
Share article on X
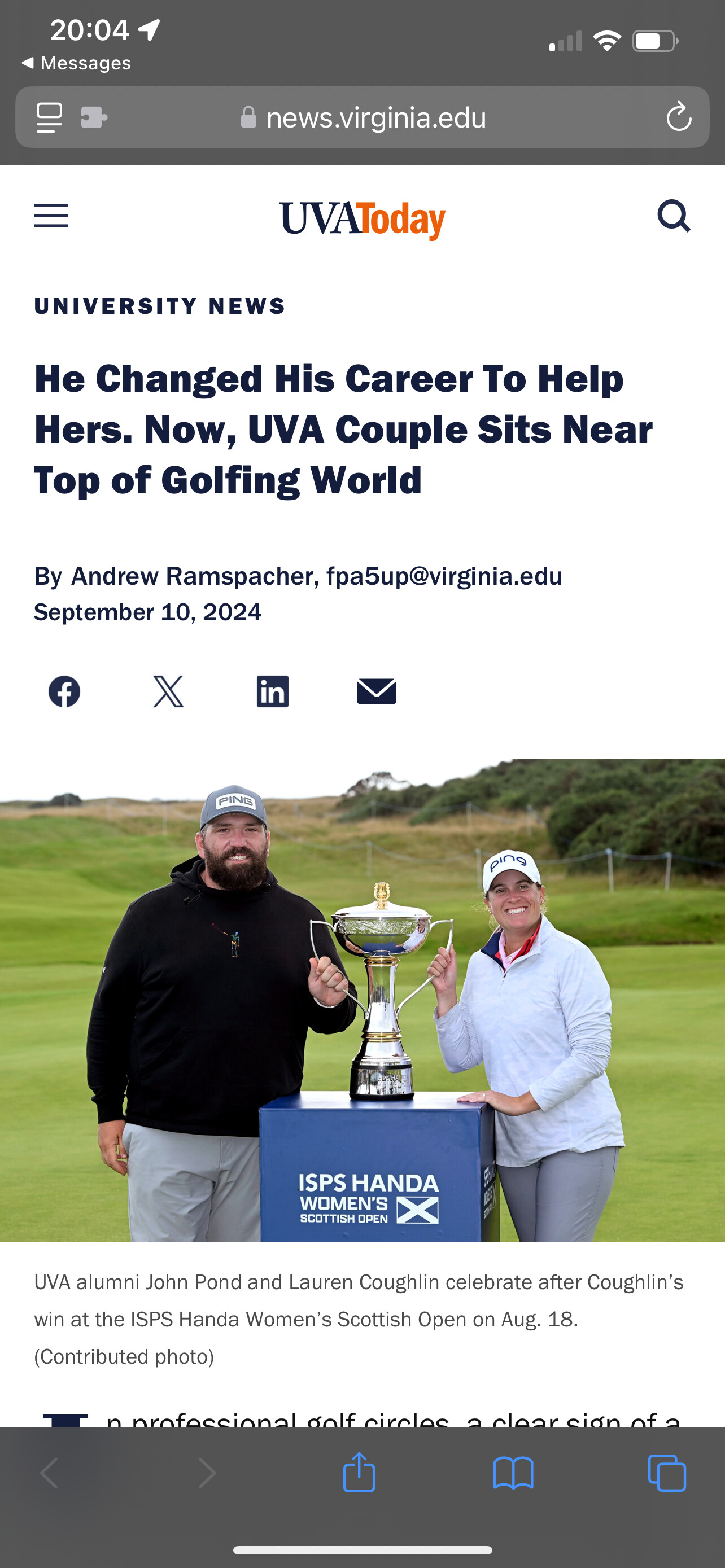coord(168,691)
